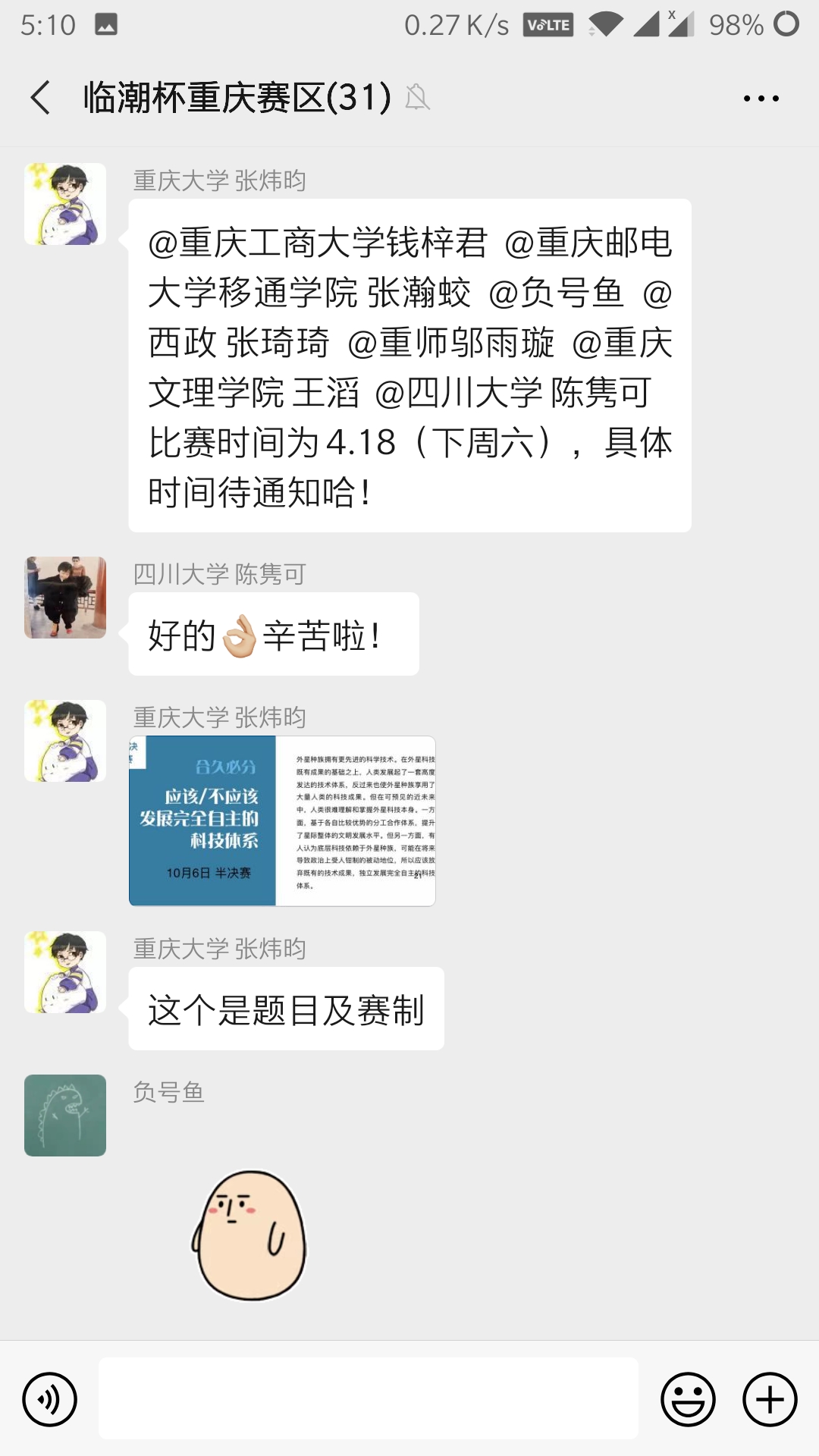View 负号鱼's profile avatar
Screen dimensions: 819x1456
pos(65,1116)
